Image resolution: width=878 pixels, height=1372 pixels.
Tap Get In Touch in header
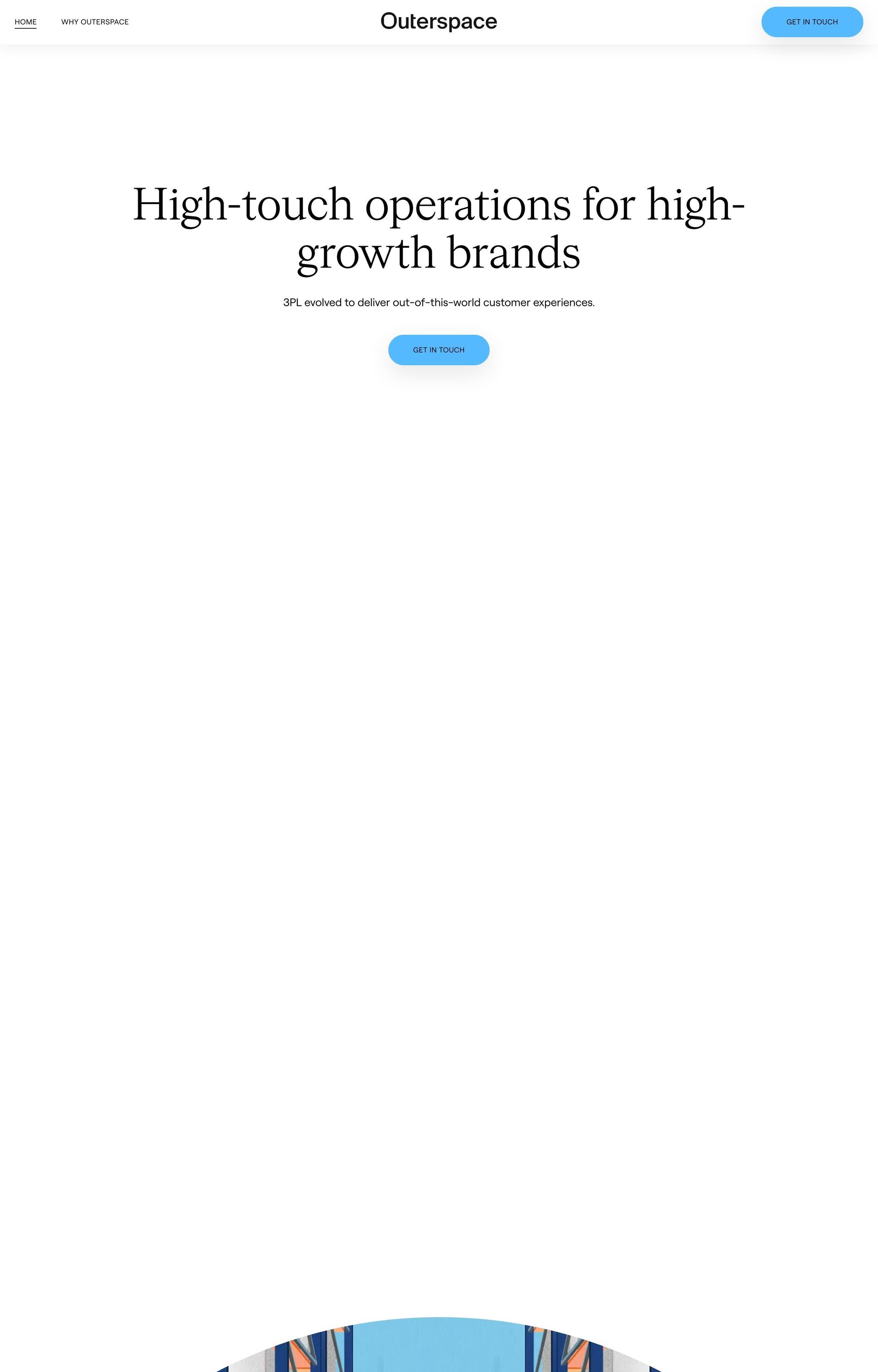pyautogui.click(x=811, y=21)
